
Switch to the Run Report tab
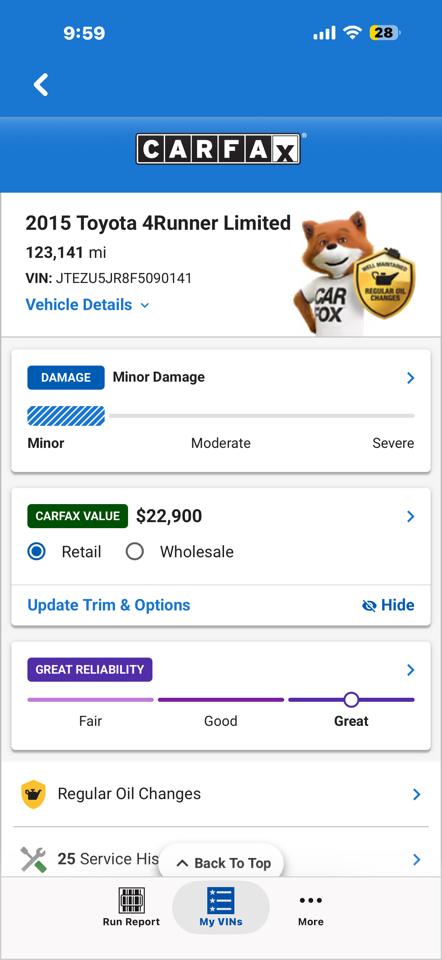tap(131, 907)
